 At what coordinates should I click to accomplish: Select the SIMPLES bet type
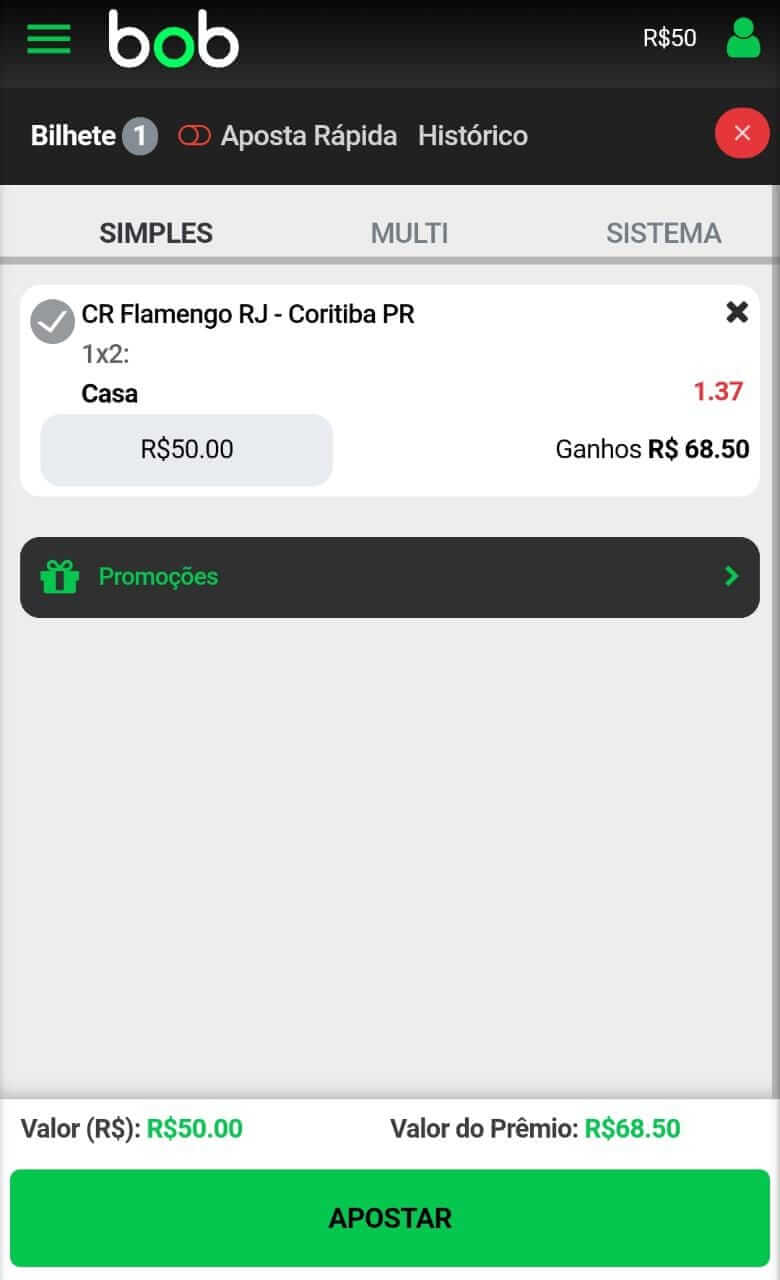[x=156, y=233]
